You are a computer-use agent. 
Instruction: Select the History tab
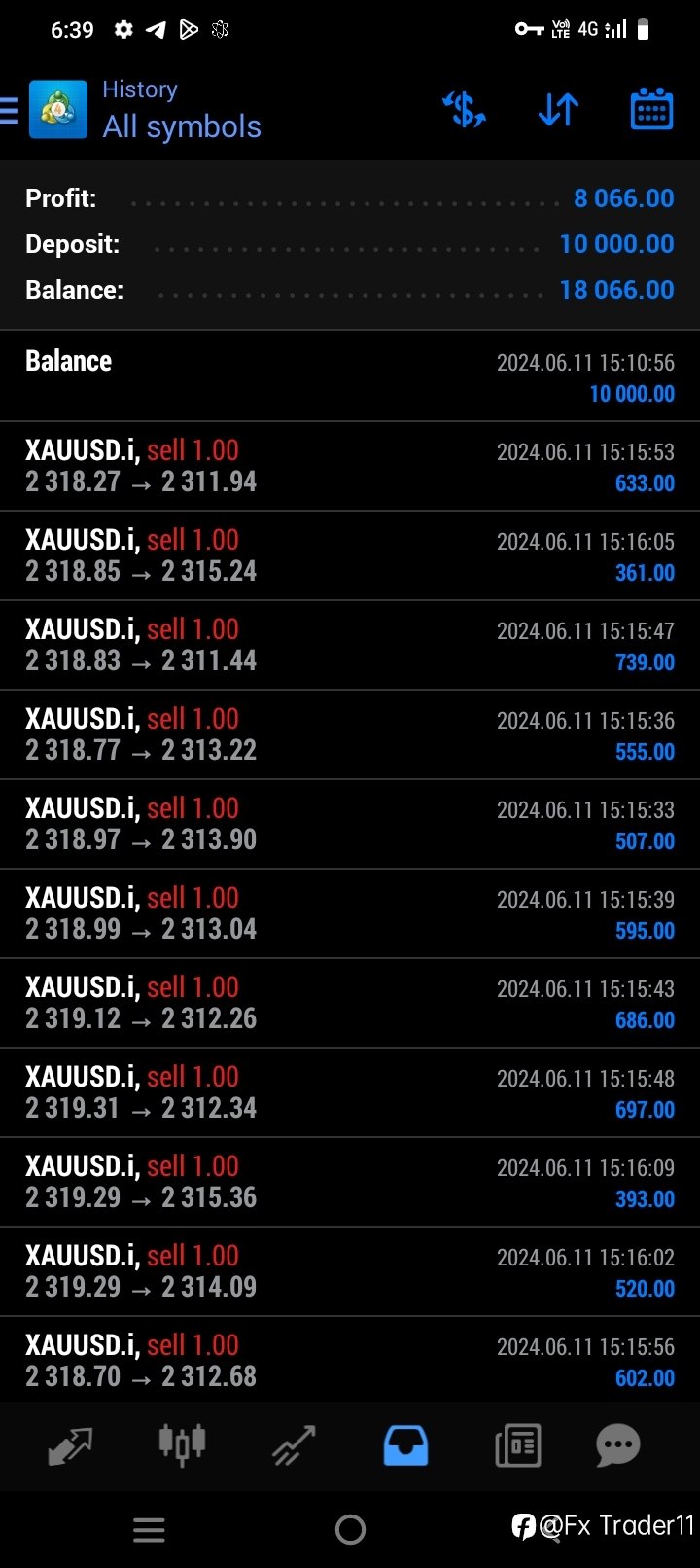pyautogui.click(x=405, y=1445)
